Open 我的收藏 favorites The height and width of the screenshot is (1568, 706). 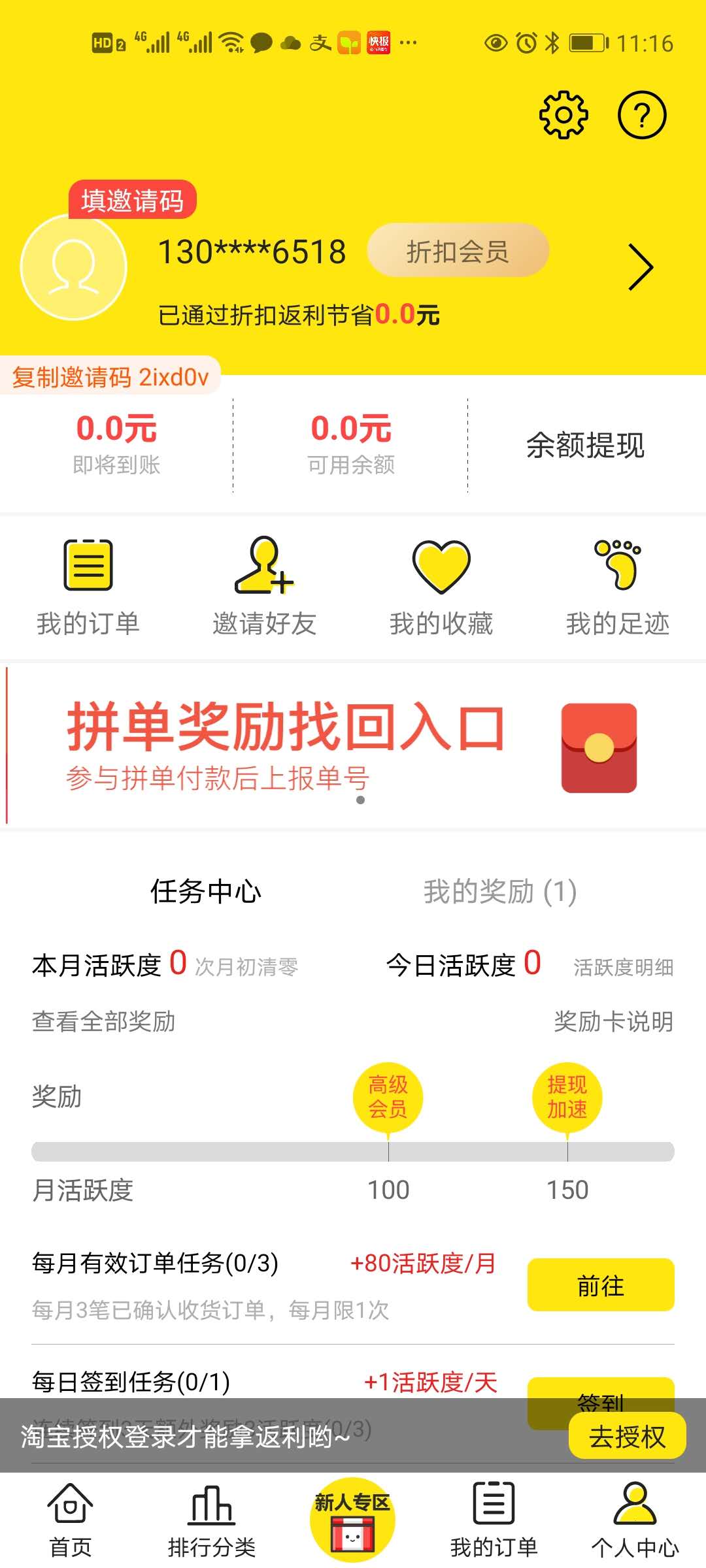(441, 586)
